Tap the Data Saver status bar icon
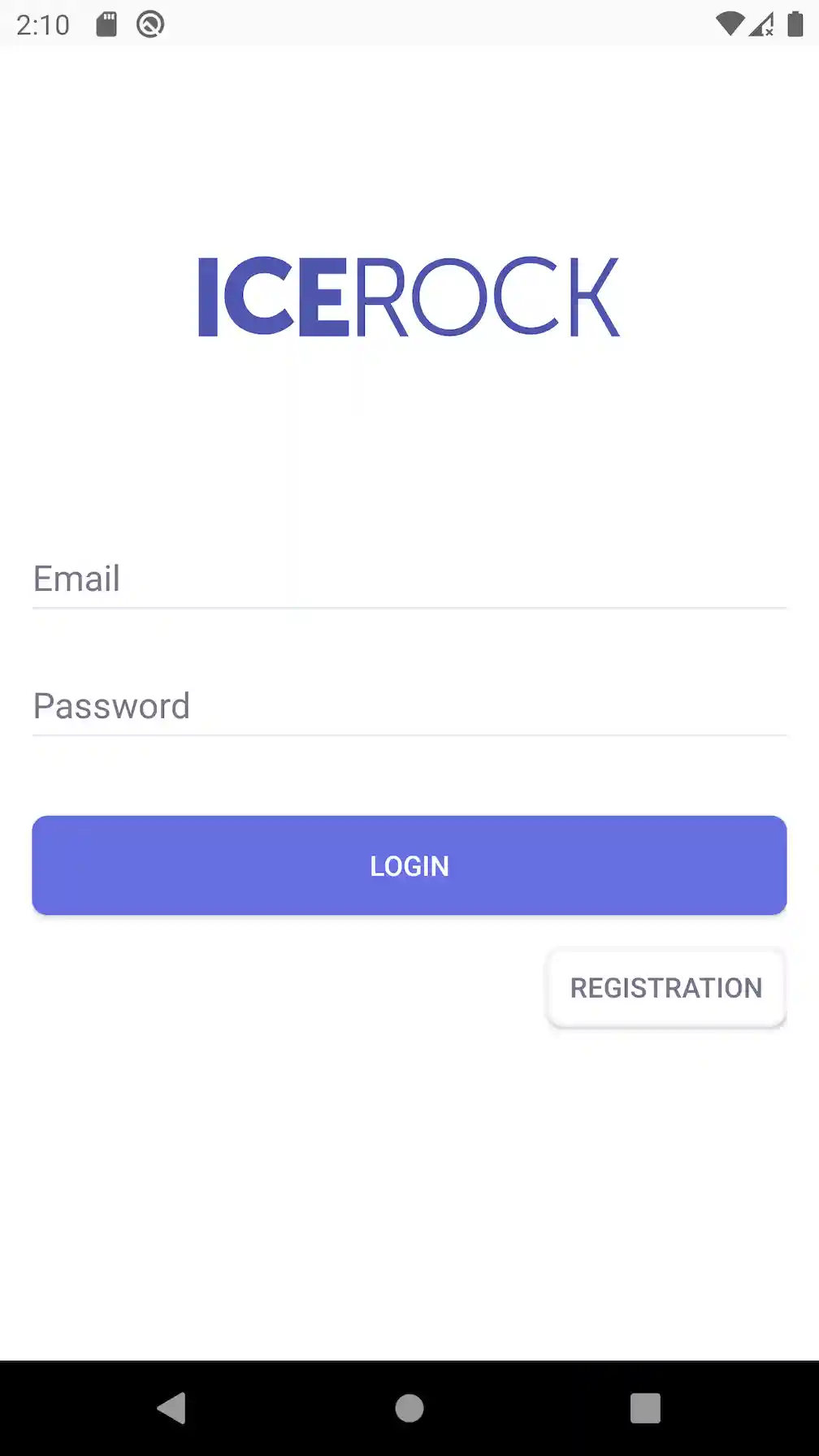Image resolution: width=819 pixels, height=1456 pixels. click(x=149, y=24)
